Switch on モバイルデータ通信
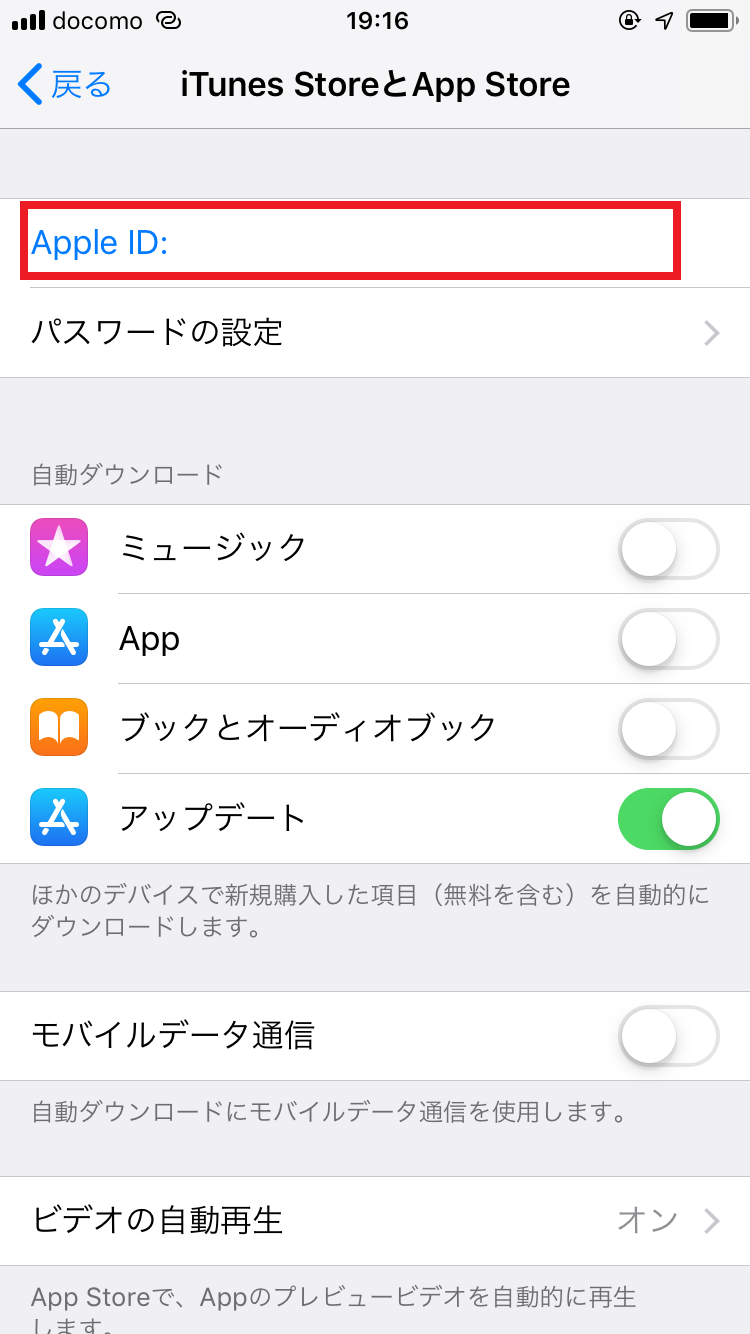 tap(669, 1036)
